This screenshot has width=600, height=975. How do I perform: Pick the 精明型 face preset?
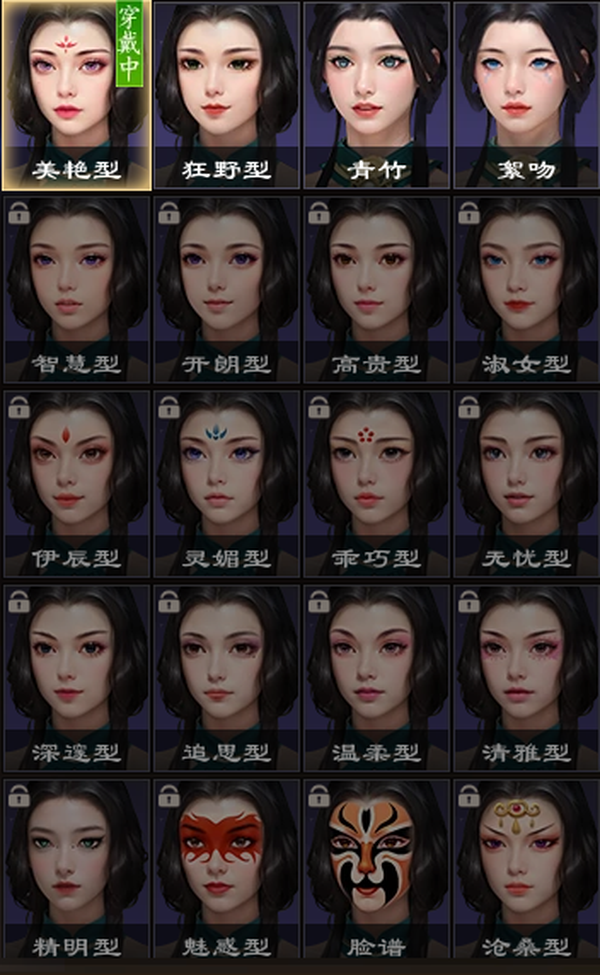(76, 869)
